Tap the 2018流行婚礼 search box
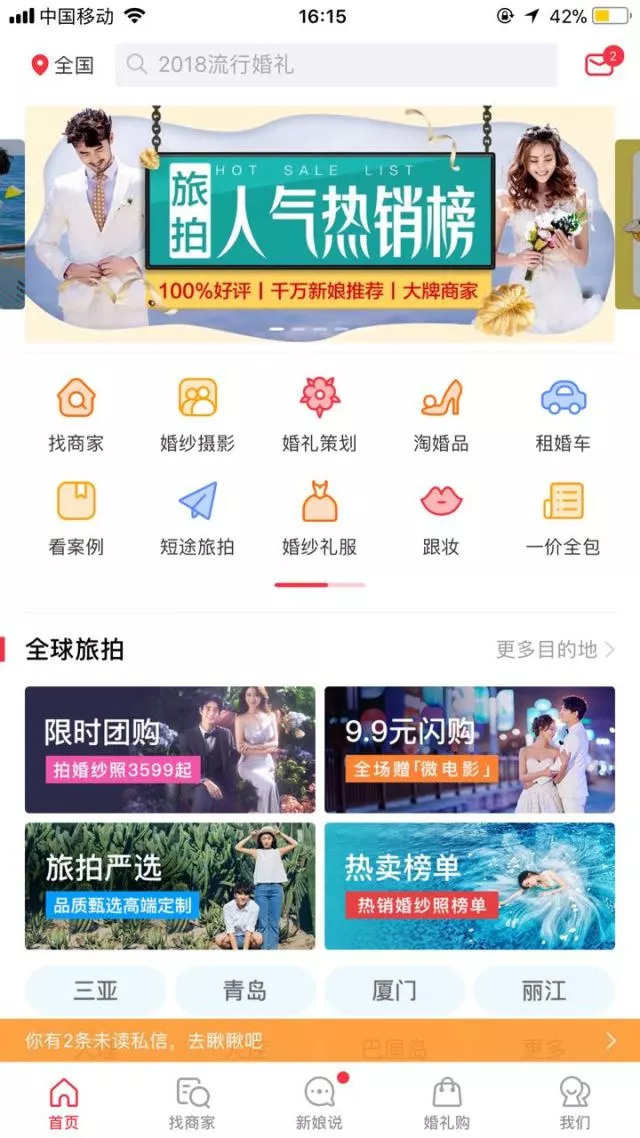This screenshot has height=1138, width=640. (335, 65)
